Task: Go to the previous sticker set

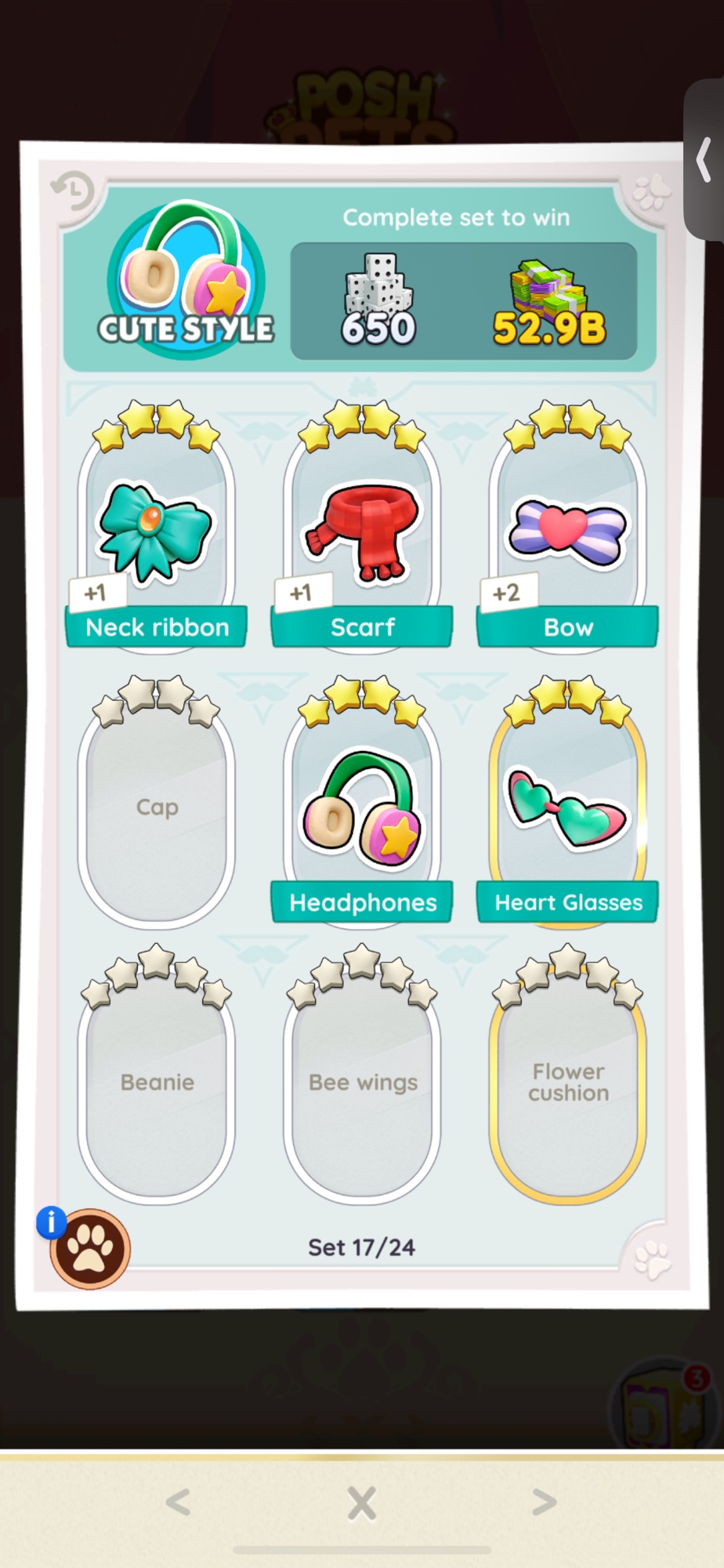Action: tap(179, 1502)
